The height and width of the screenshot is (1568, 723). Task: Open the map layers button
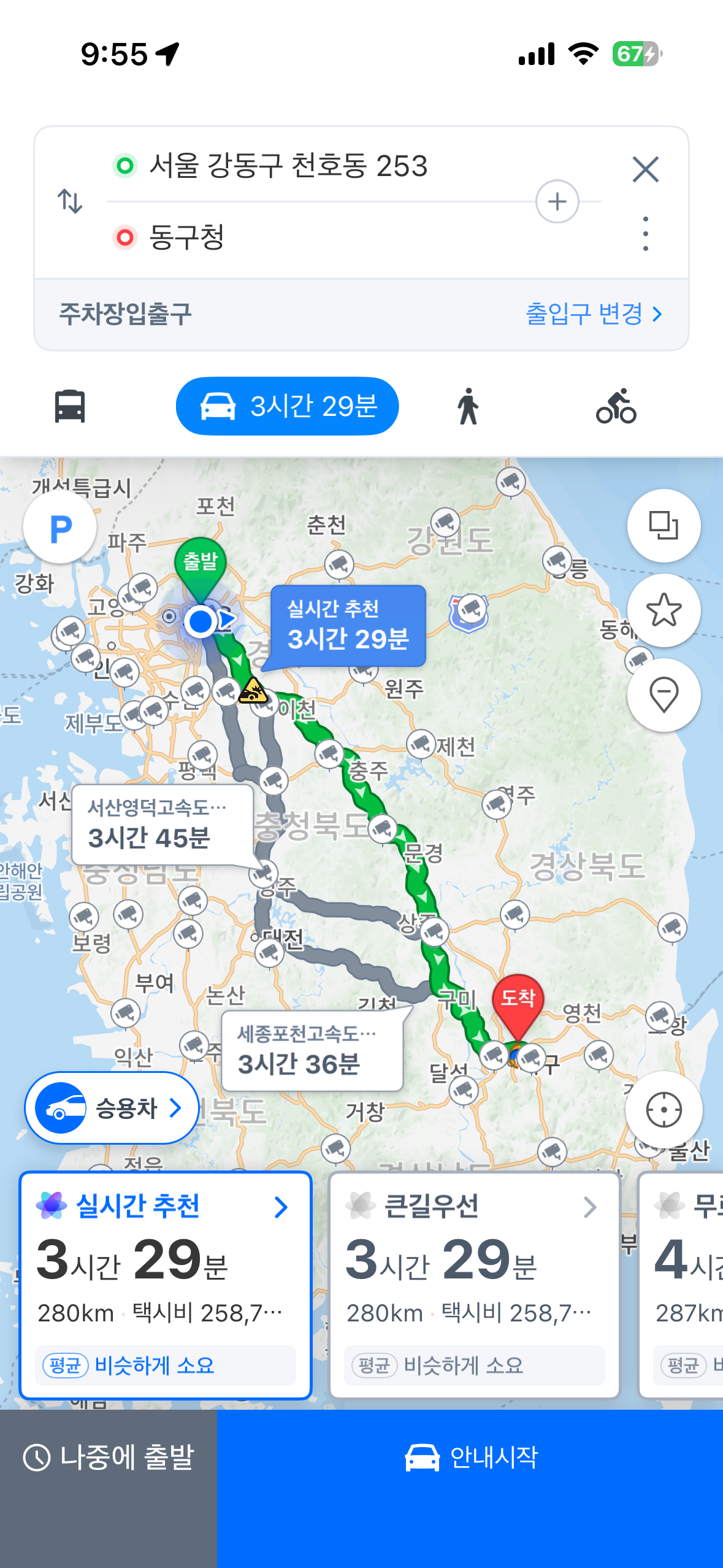[x=664, y=526]
